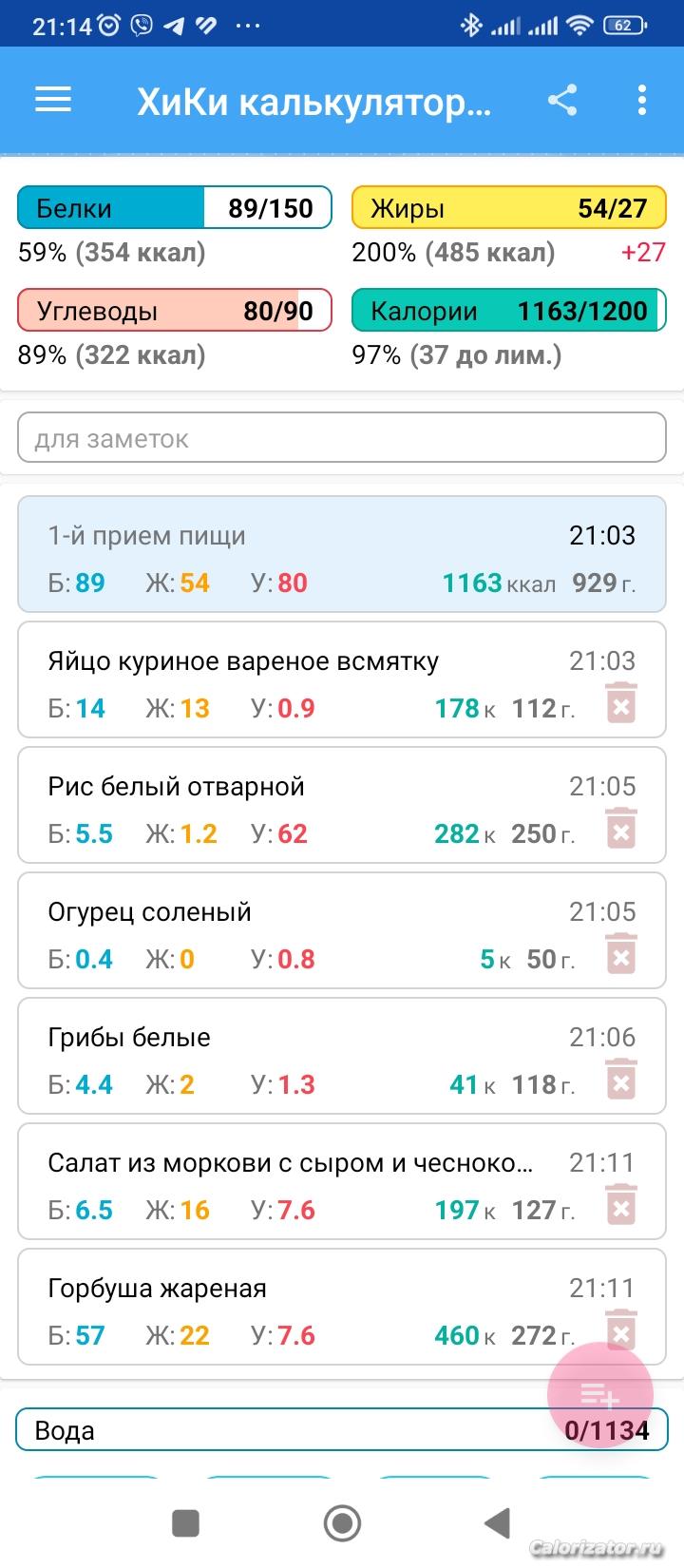Delete the «Грибы белые» entry

point(621,1080)
